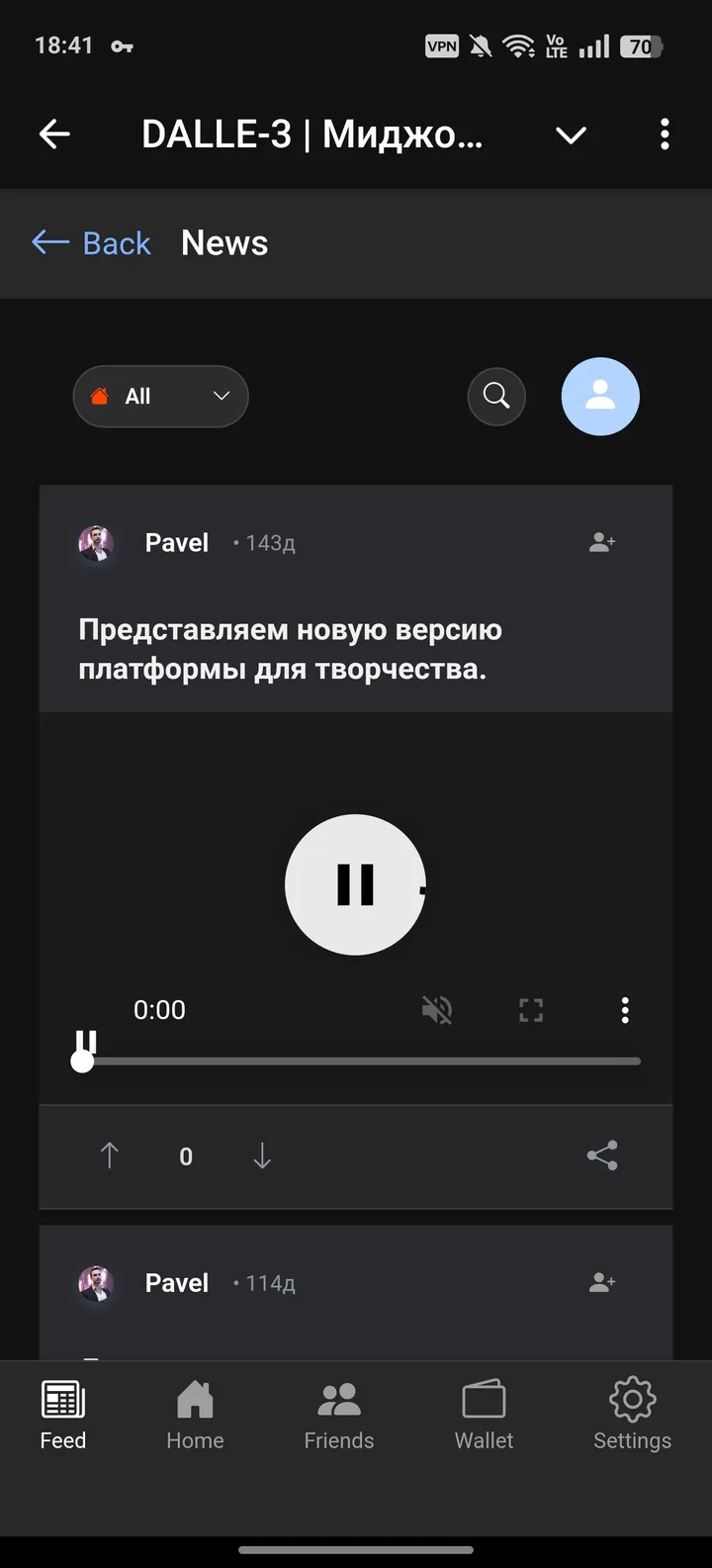The image size is (712, 1568).
Task: Tap the video progress bar
Action: (x=361, y=1061)
